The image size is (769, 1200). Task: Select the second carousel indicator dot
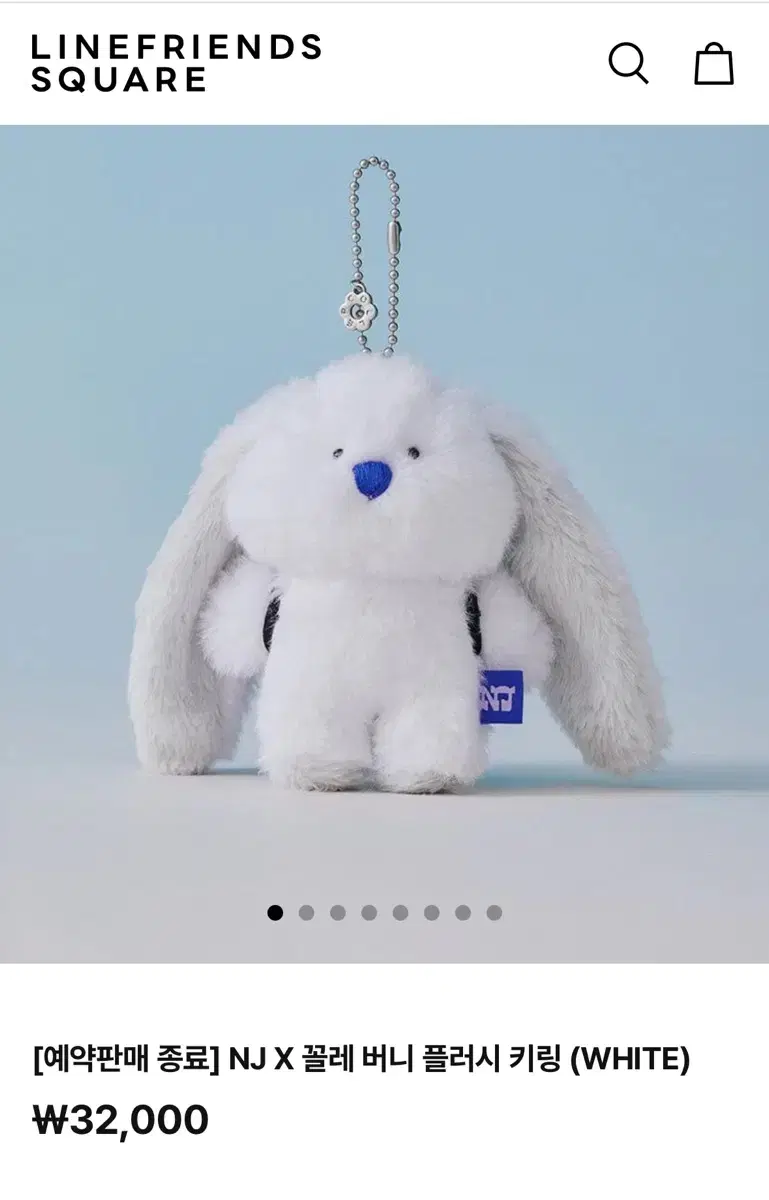[305, 911]
